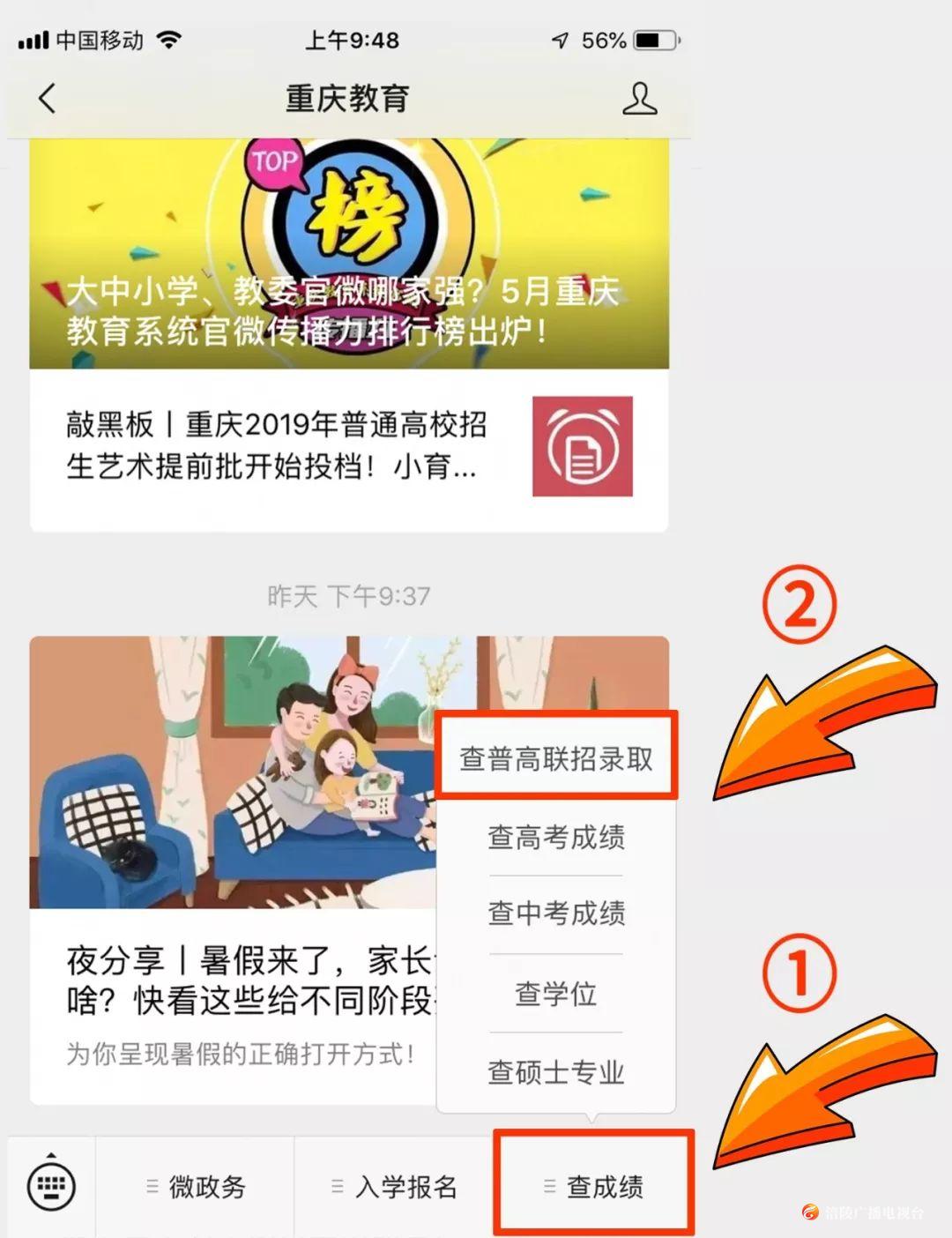Open the 5月重庆教育系统官微排行榜 article

[x=348, y=265]
